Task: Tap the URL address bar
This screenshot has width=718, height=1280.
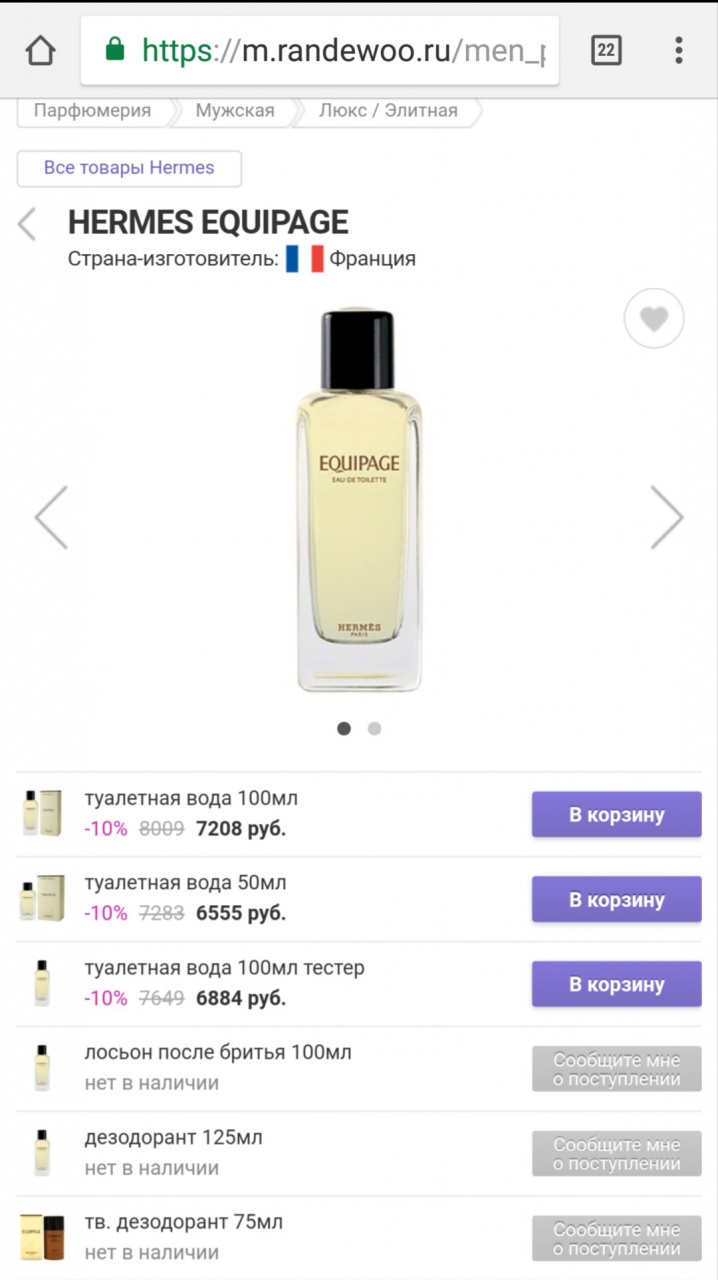Action: tap(320, 50)
